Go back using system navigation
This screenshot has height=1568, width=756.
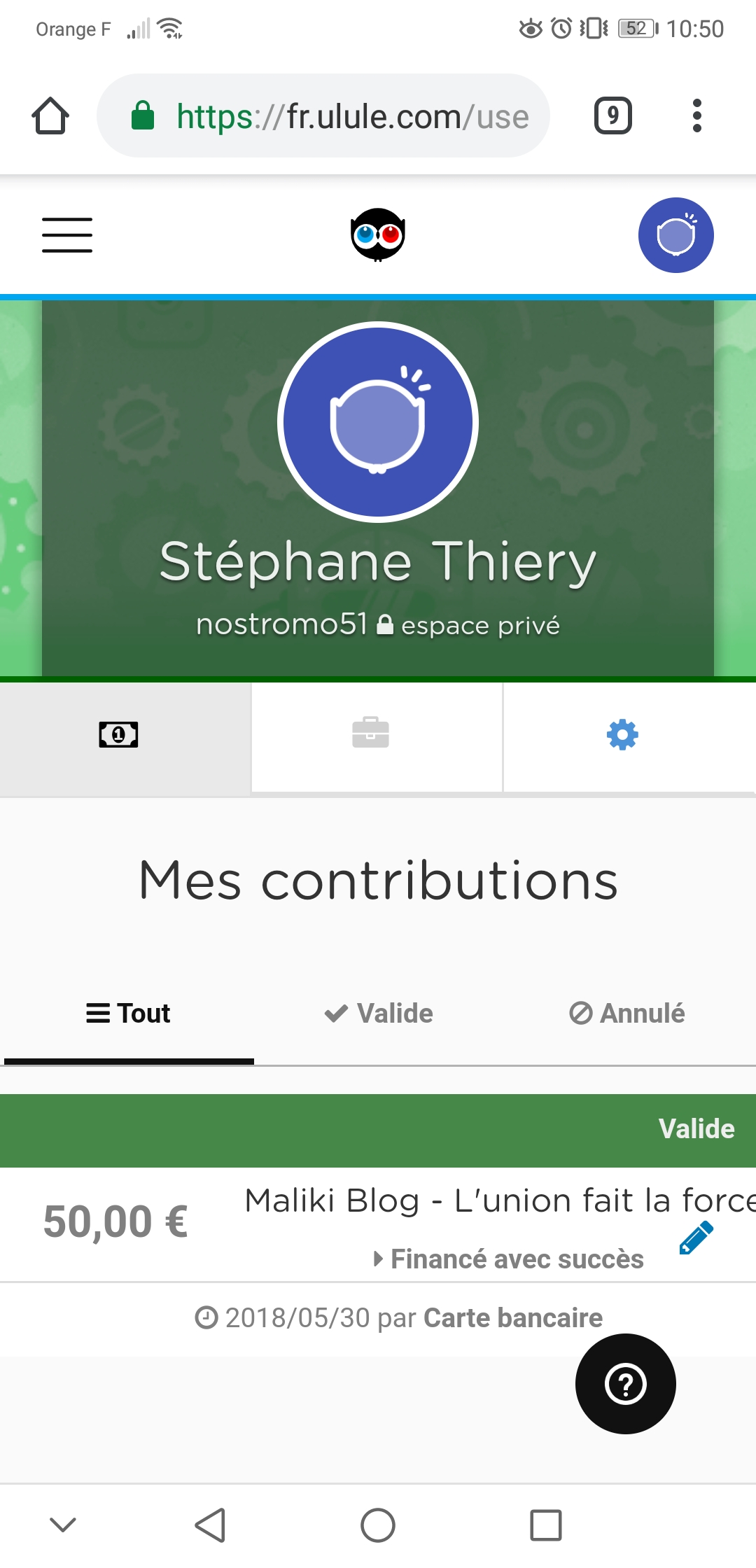tap(210, 1525)
